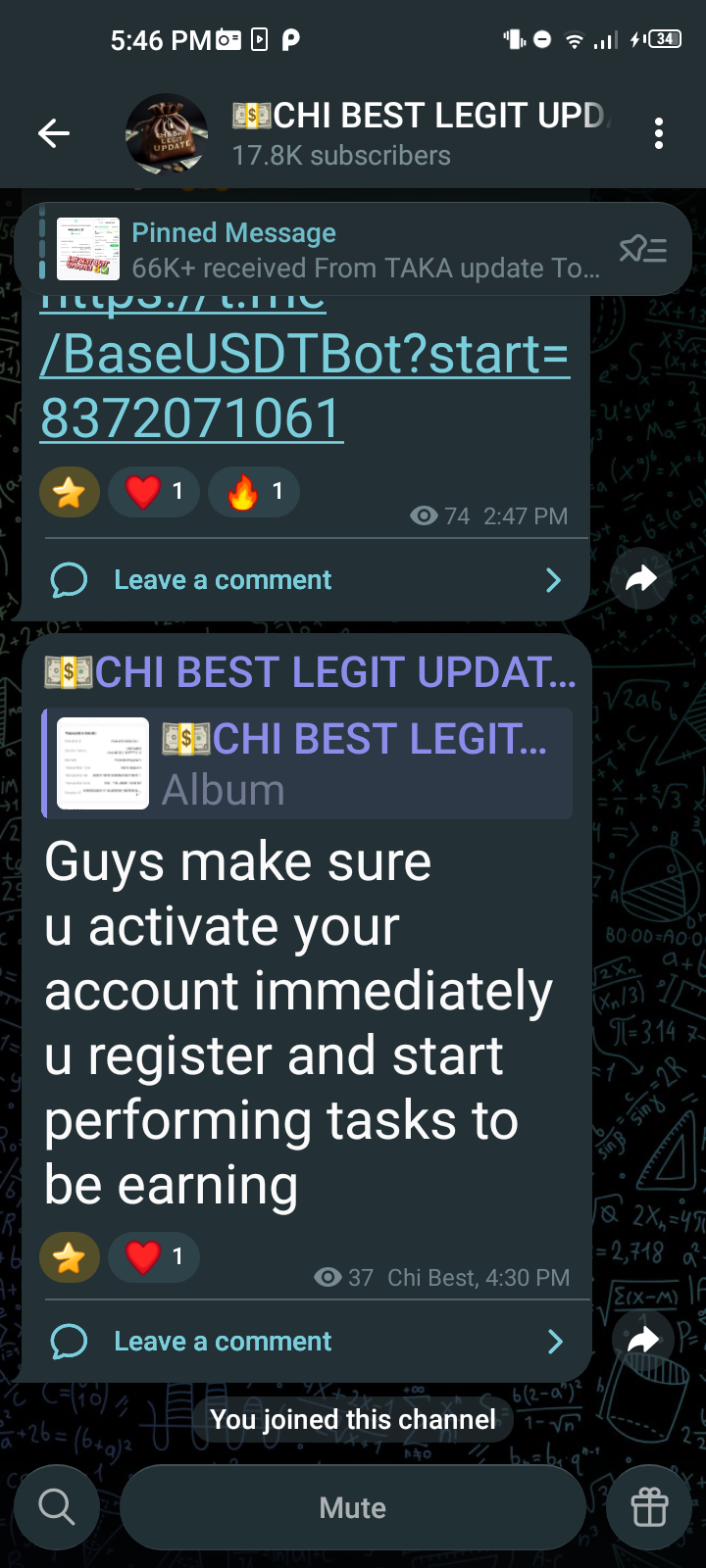Tap fire reaction on the 2:47 PM post
Image resolution: width=706 pixels, height=1568 pixels.
click(254, 492)
